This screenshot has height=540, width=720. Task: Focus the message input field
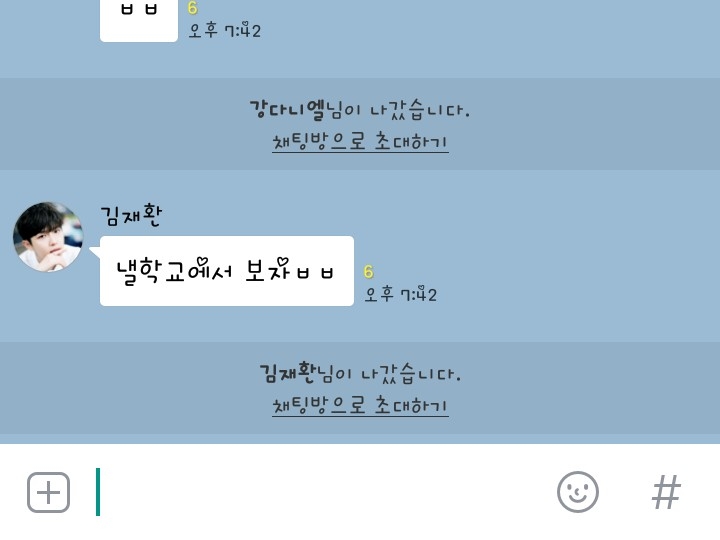(x=320, y=492)
